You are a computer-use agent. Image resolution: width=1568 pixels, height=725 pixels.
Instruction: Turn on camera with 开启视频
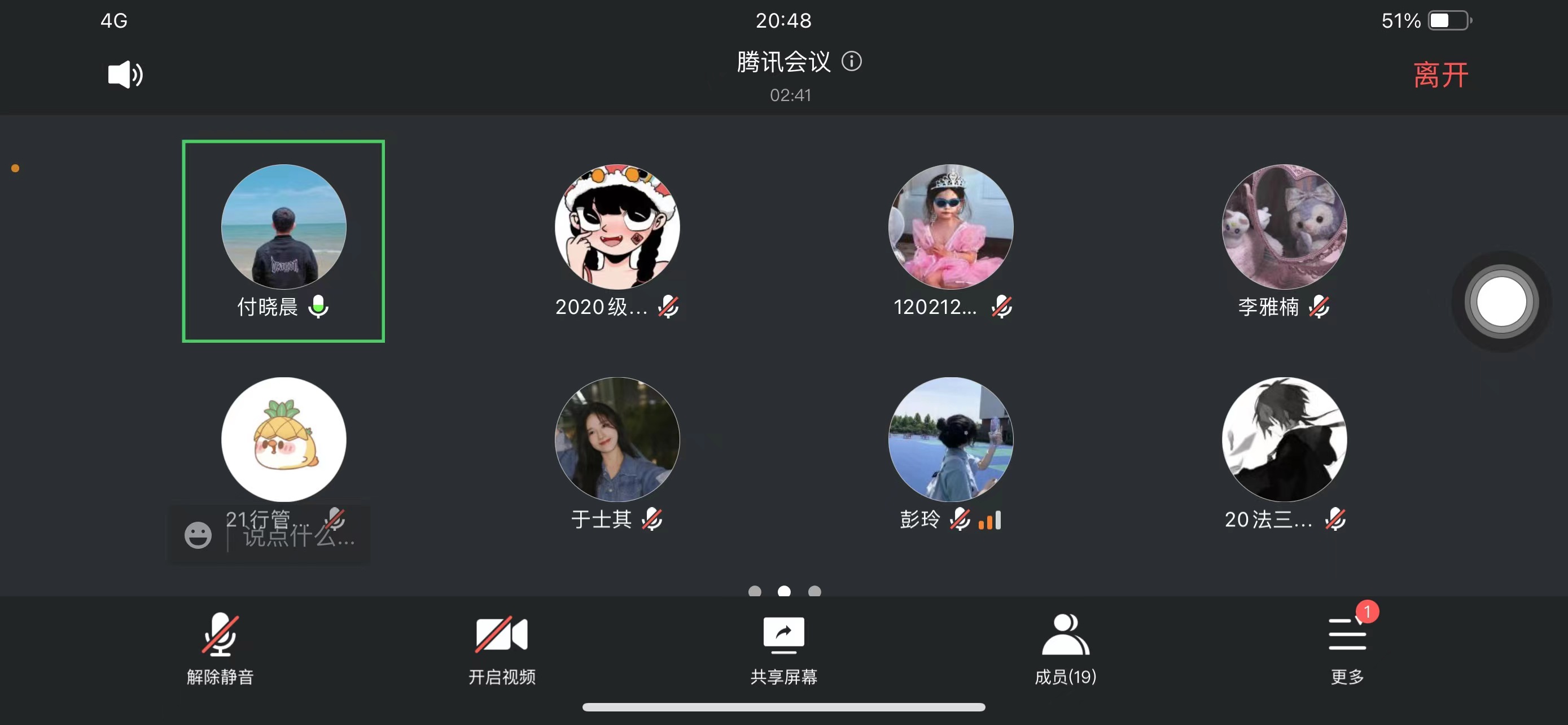(502, 649)
